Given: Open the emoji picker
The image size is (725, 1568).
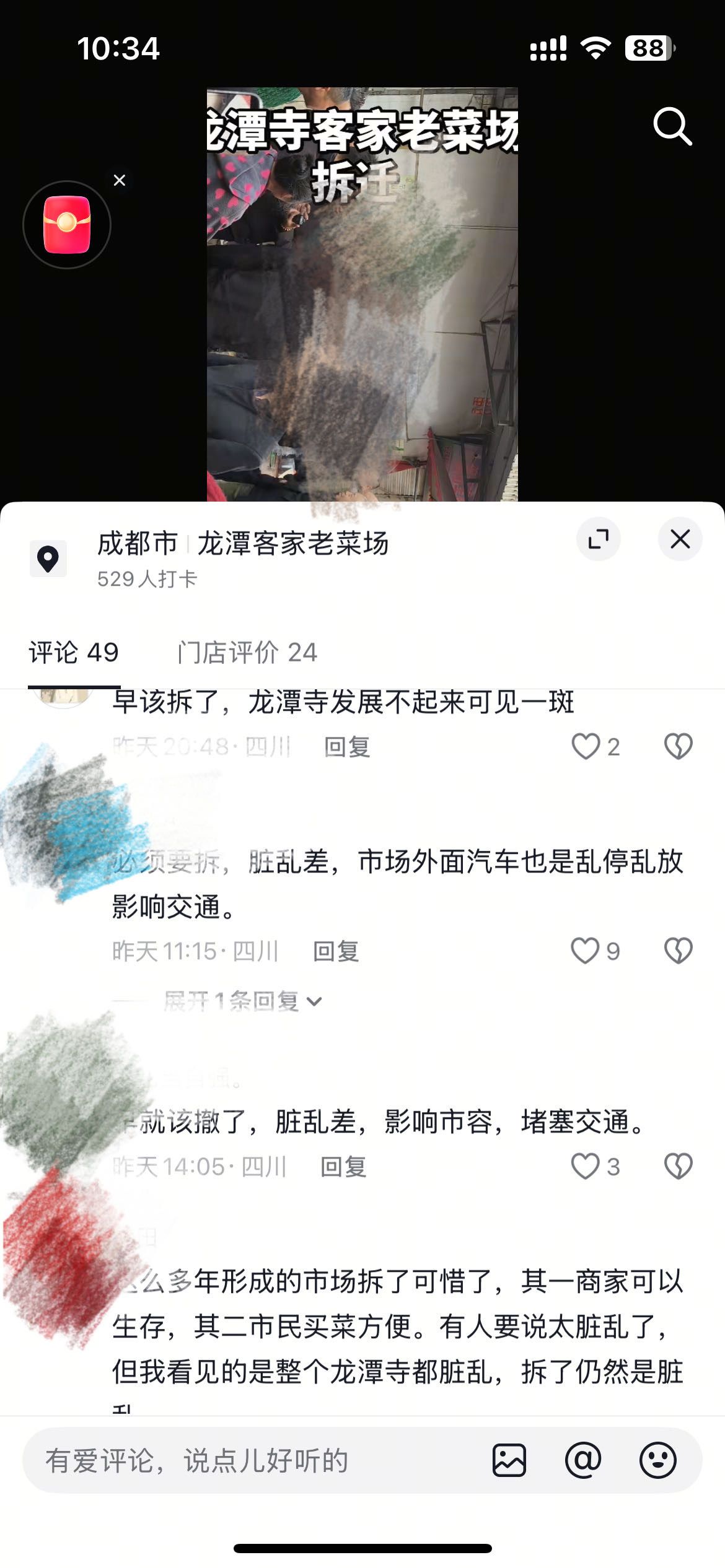Looking at the screenshot, I should point(657,1461).
